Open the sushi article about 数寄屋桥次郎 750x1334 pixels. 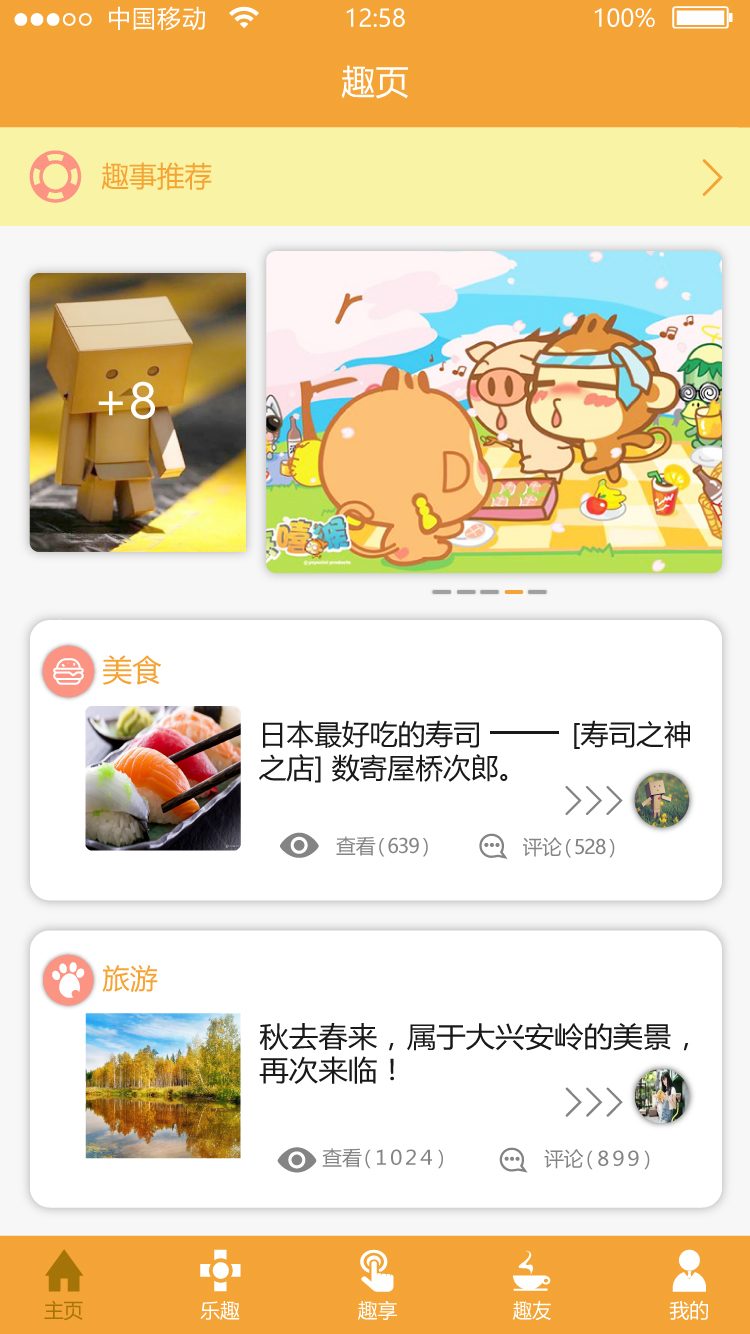[x=475, y=751]
